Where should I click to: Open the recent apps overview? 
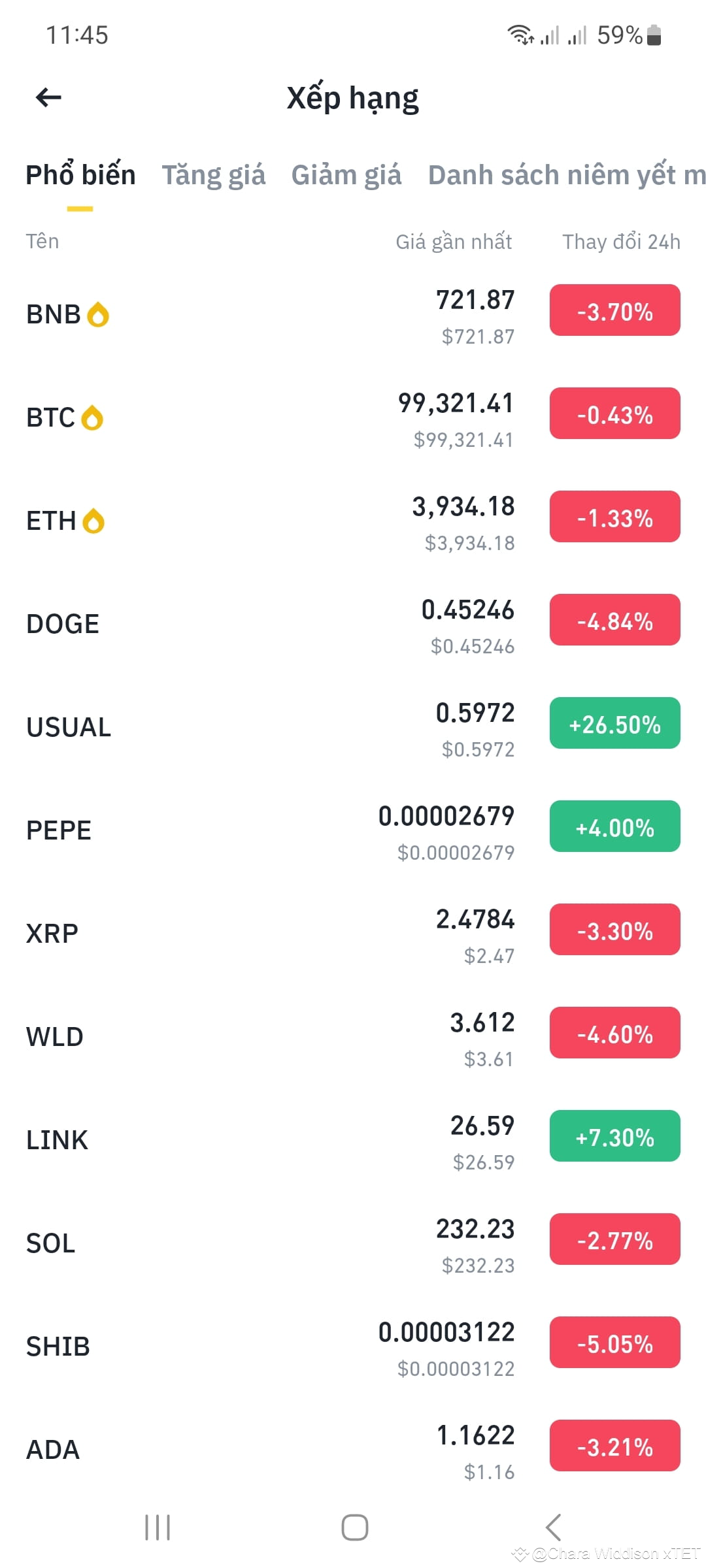click(158, 1527)
